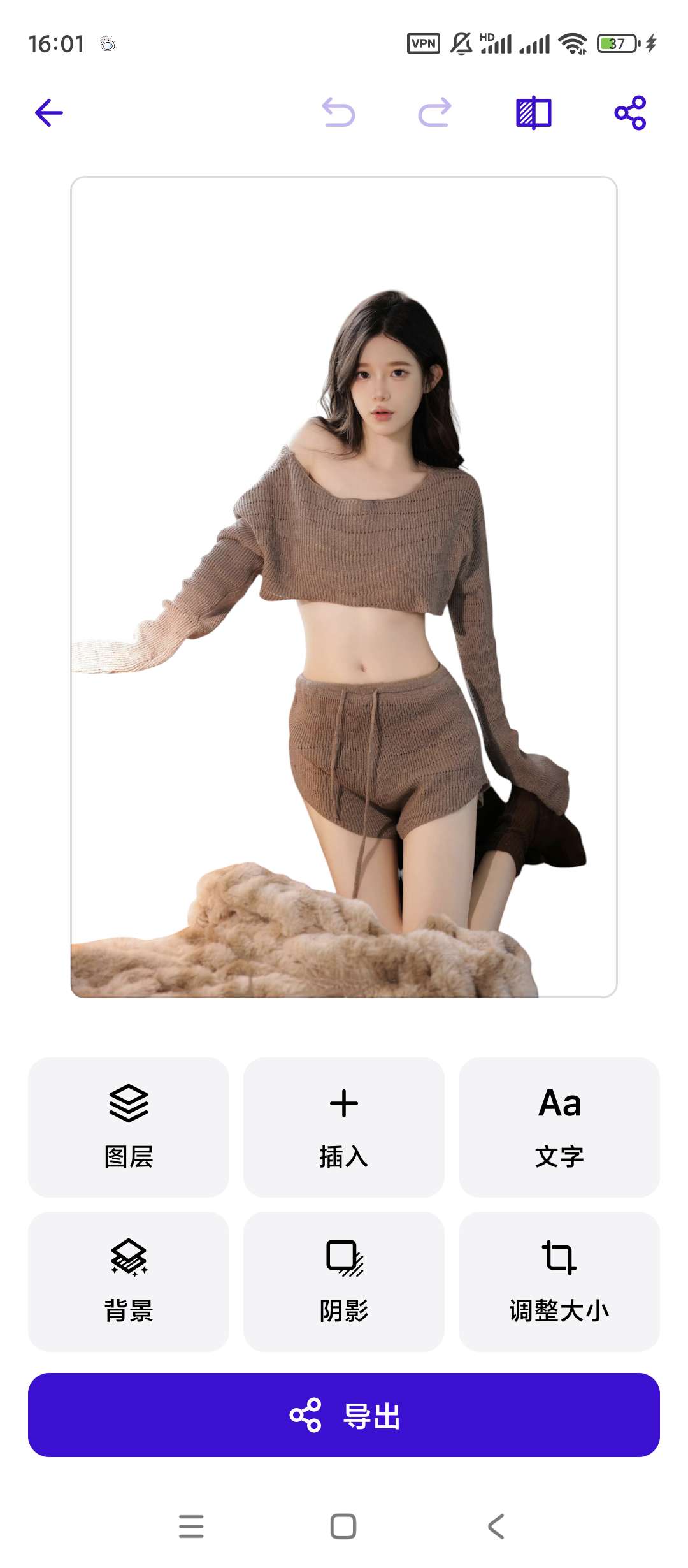Screen dimensions: 688x1568
Task: Go to the system home screen
Action: click(x=343, y=1527)
